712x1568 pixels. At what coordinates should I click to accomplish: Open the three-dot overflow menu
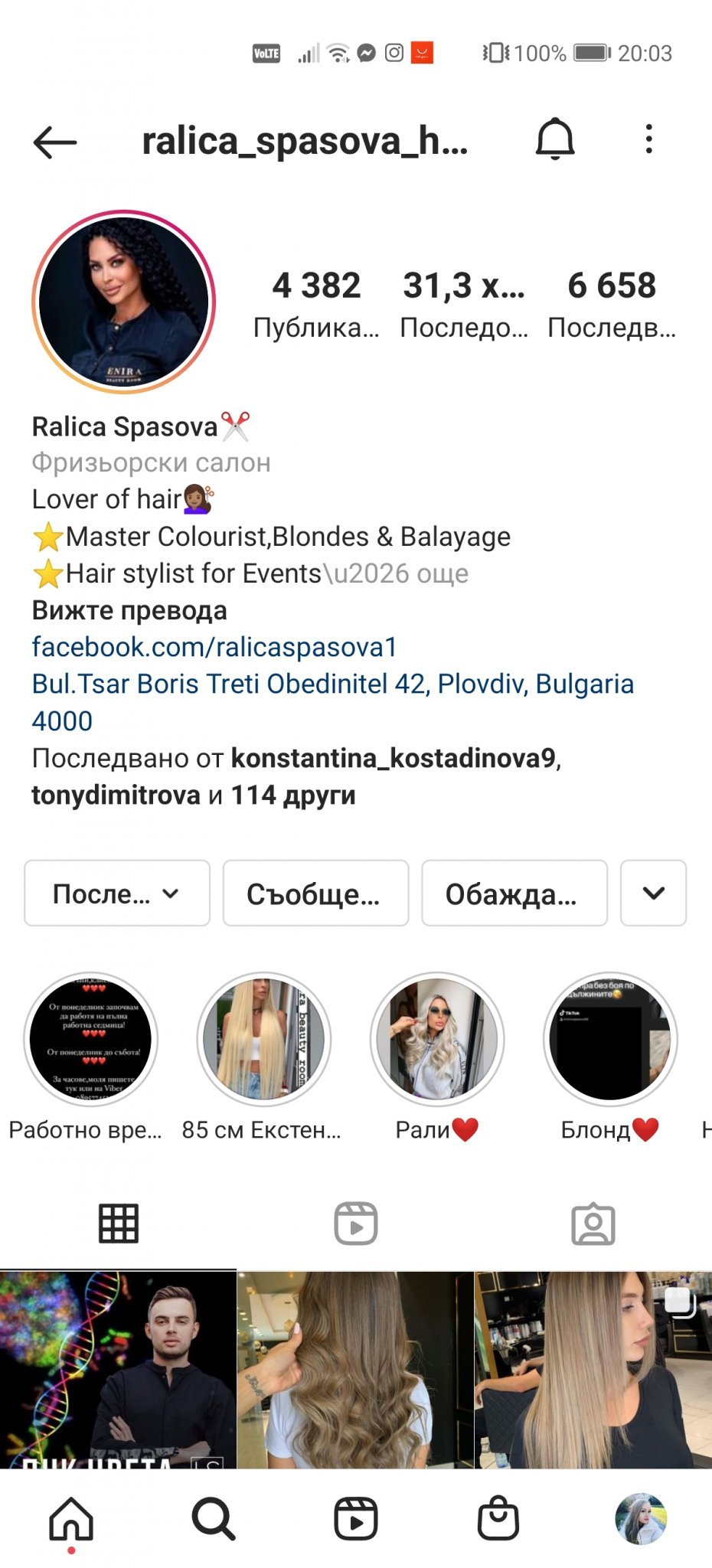[648, 139]
